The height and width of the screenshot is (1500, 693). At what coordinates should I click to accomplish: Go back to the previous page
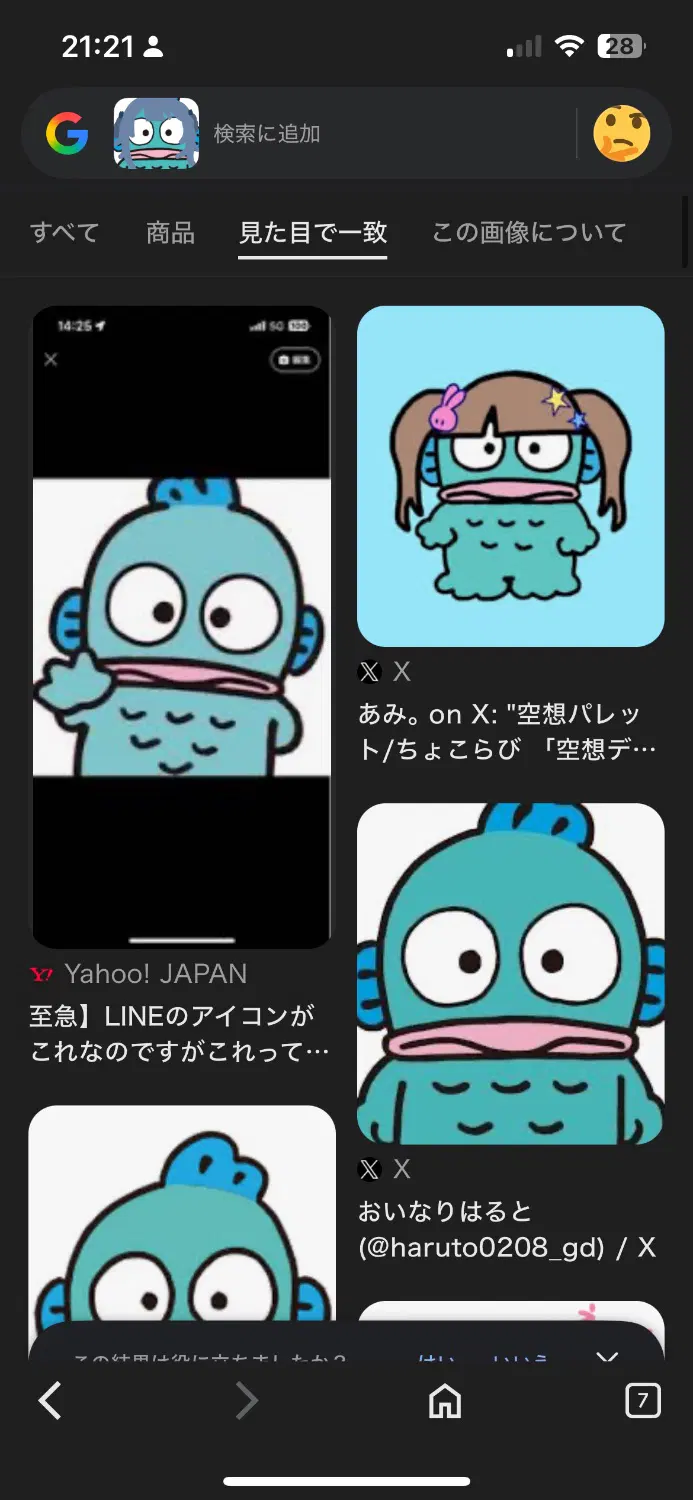(x=50, y=1401)
